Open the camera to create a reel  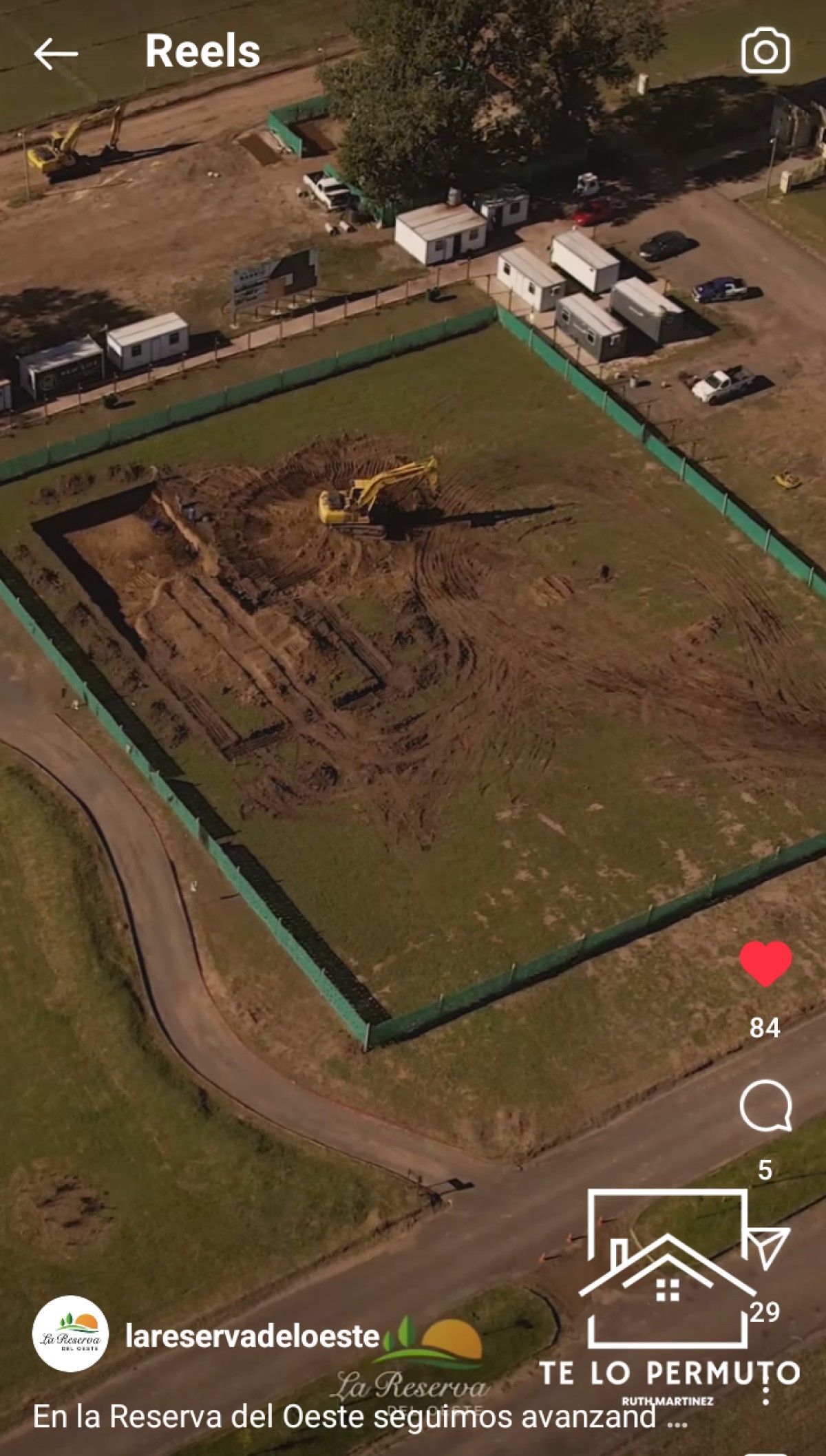coord(765,51)
